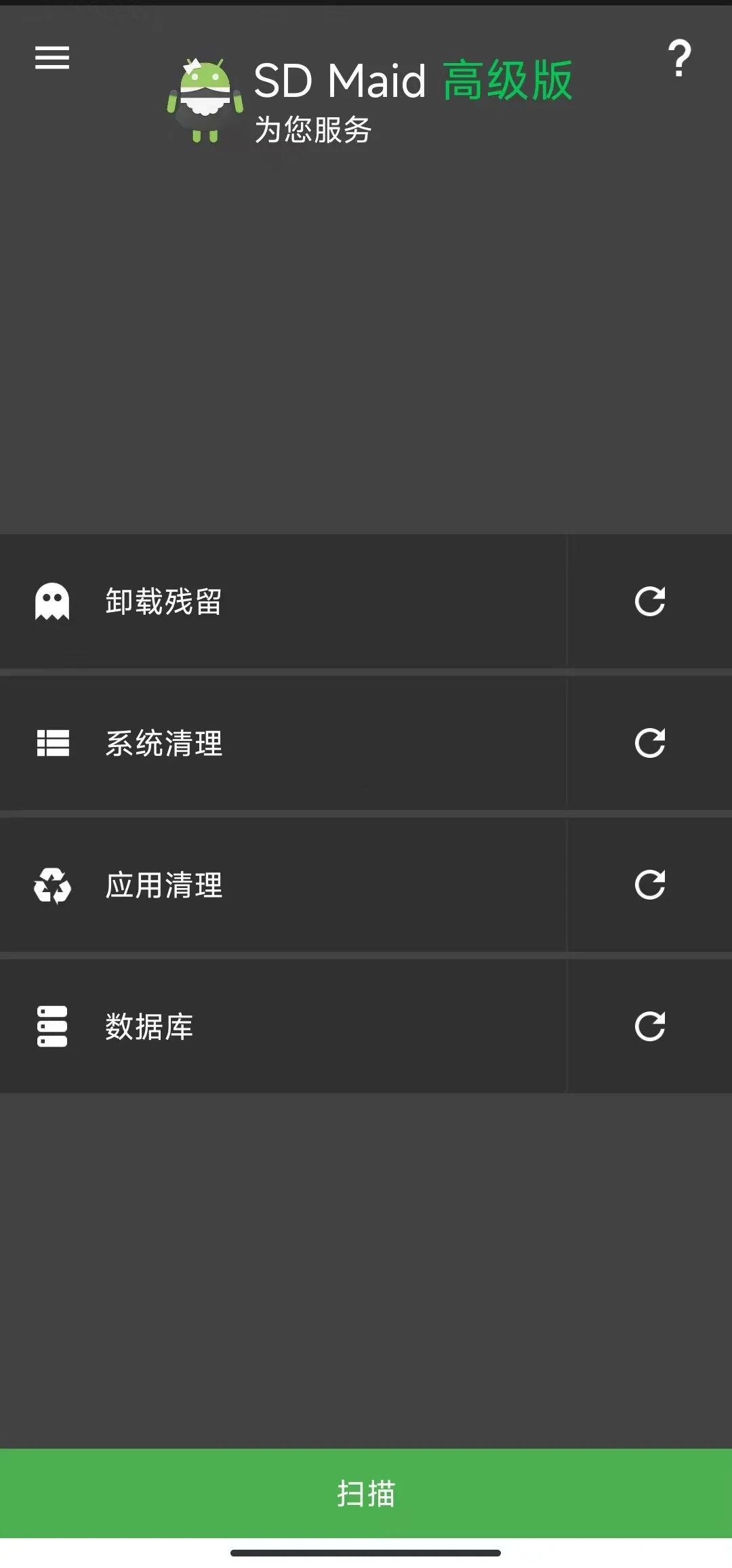This screenshot has height=1568, width=732.
Task: Open 系统清理 (SystemCleaner) tool
Action: click(281, 743)
